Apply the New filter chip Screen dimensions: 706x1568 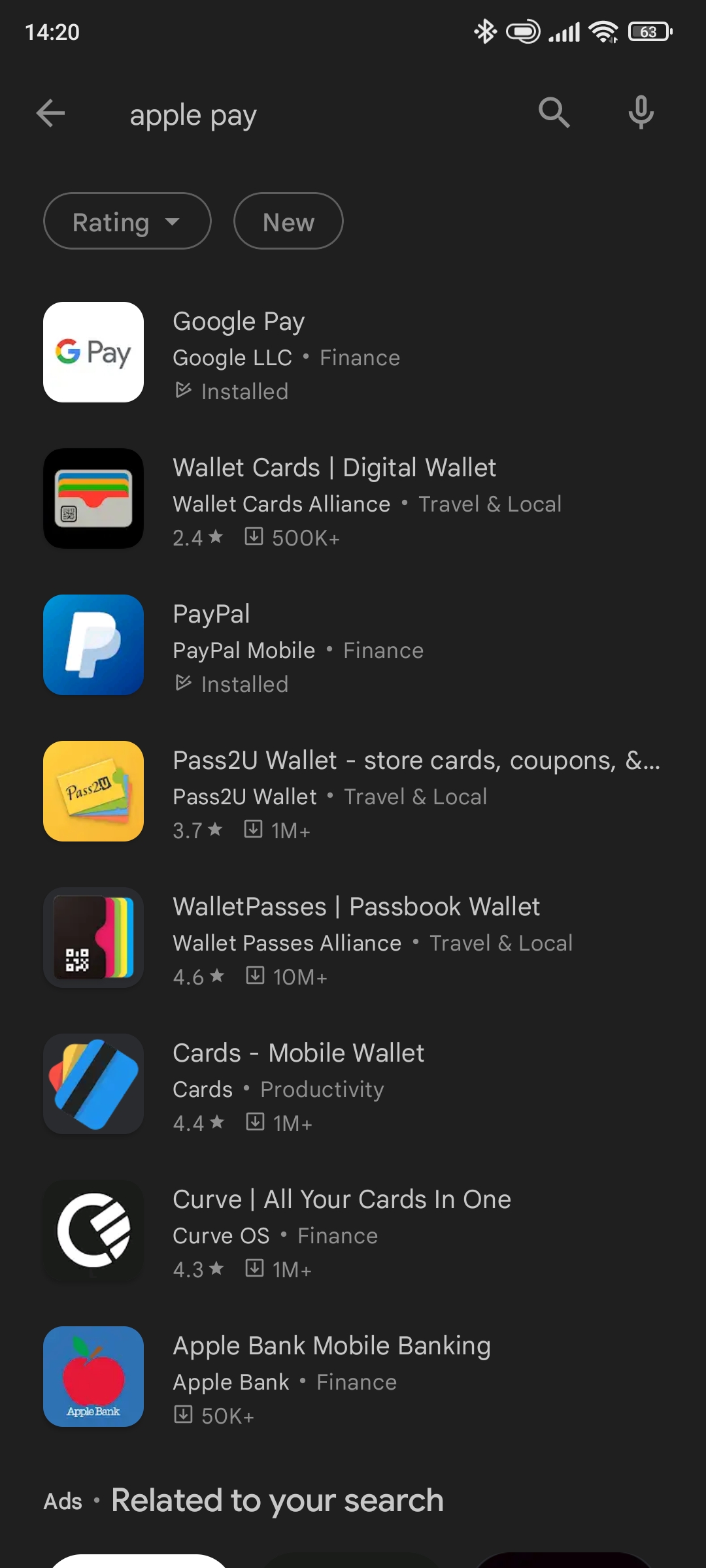tap(288, 221)
